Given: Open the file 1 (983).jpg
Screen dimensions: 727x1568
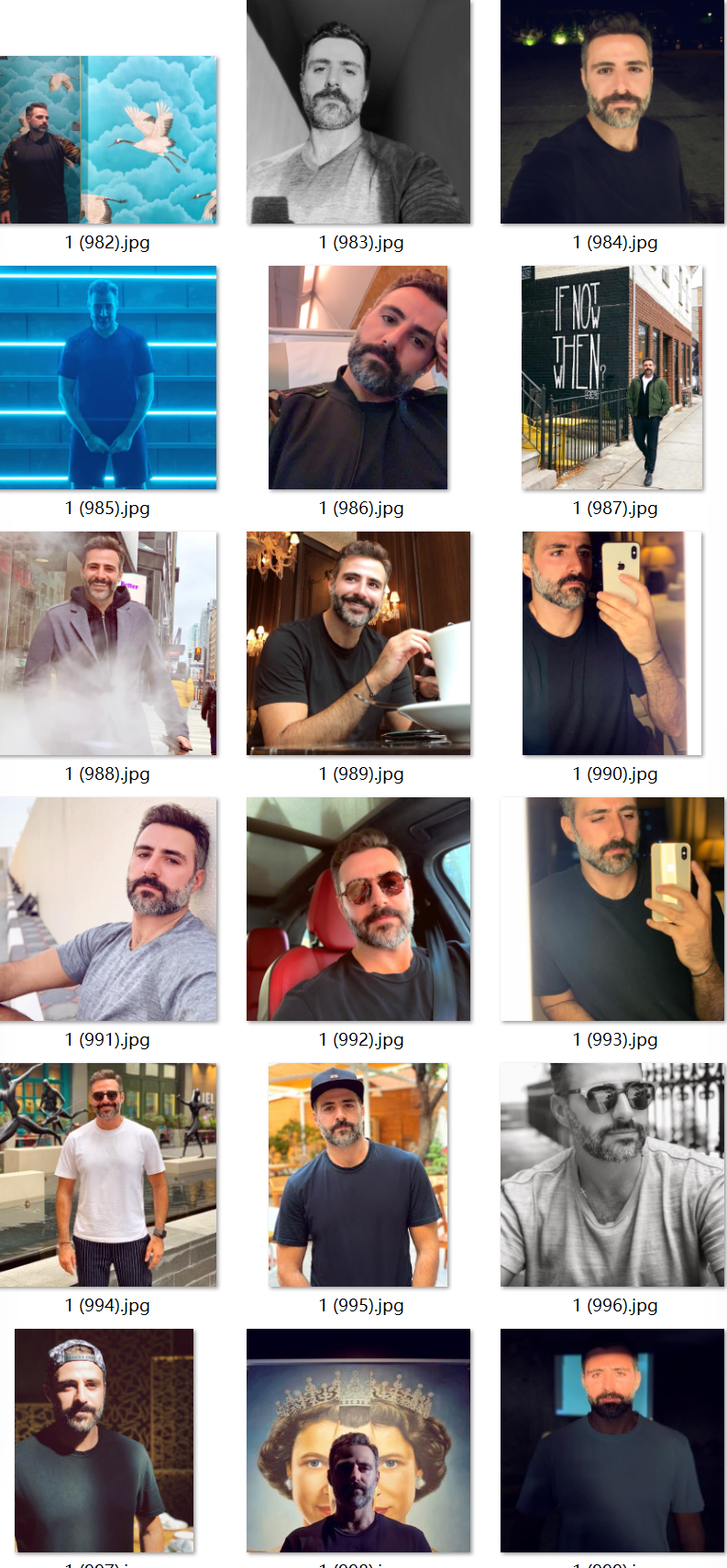Looking at the screenshot, I should (x=358, y=112).
